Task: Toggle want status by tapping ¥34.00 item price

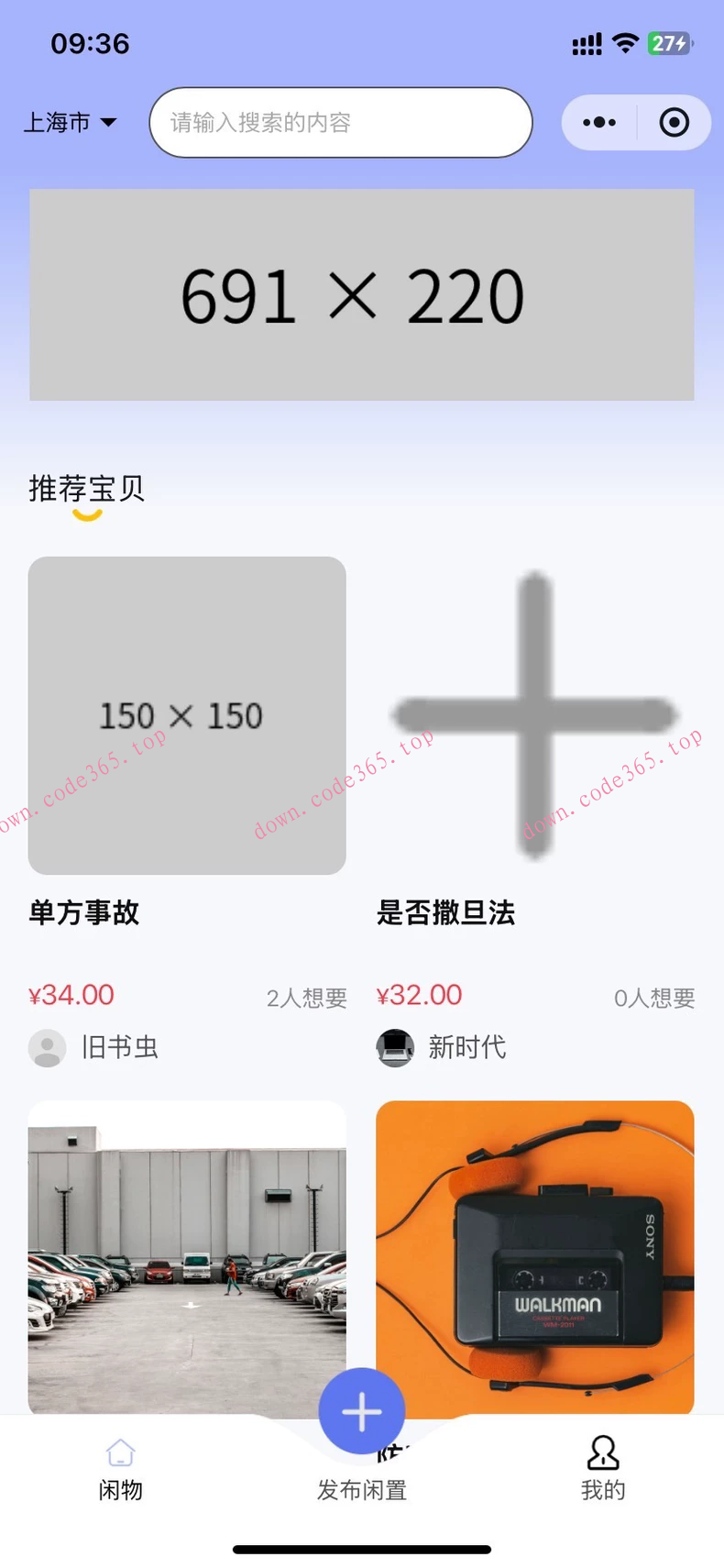Action: (x=71, y=994)
